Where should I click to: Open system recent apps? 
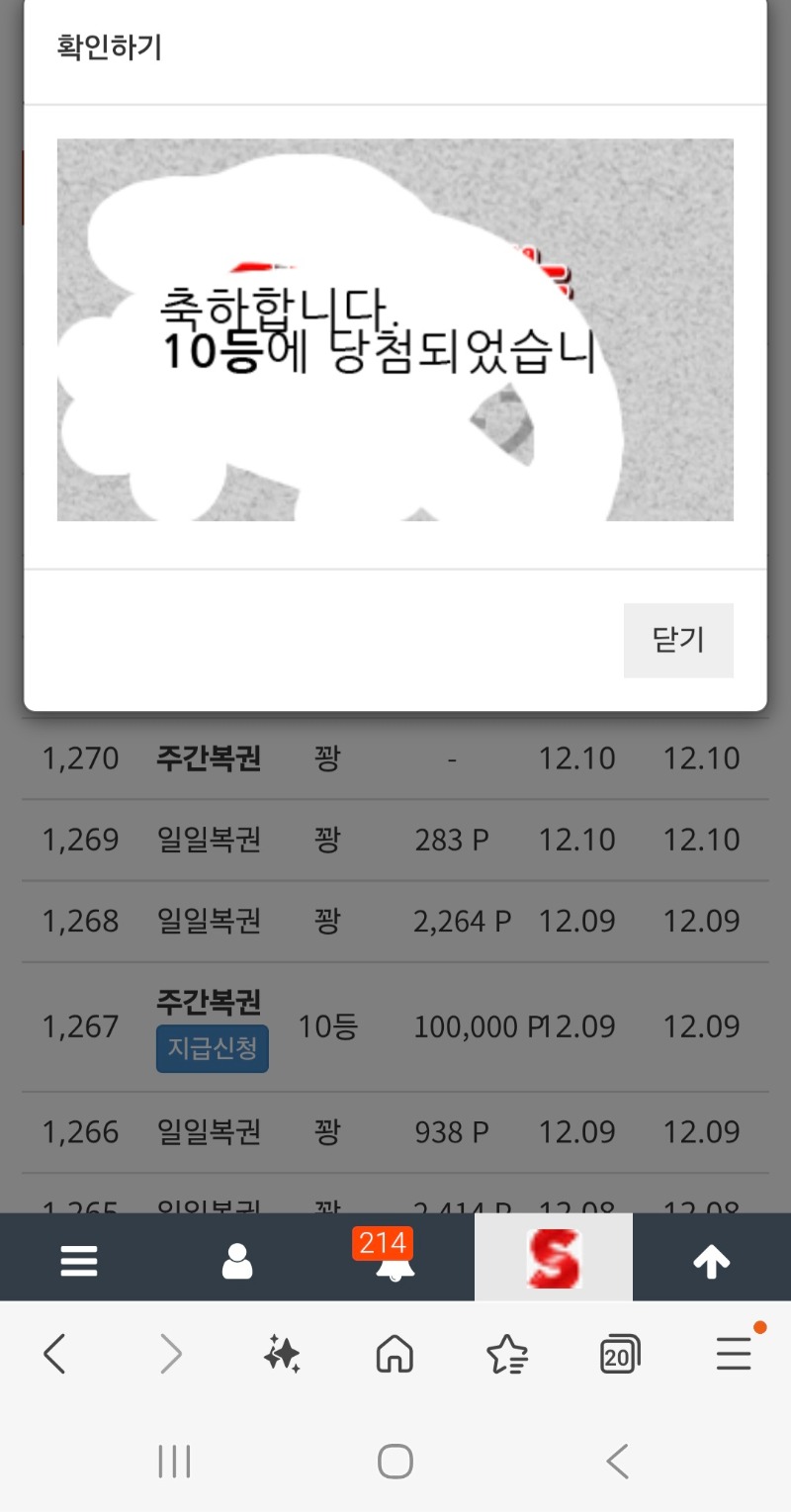click(x=174, y=1461)
